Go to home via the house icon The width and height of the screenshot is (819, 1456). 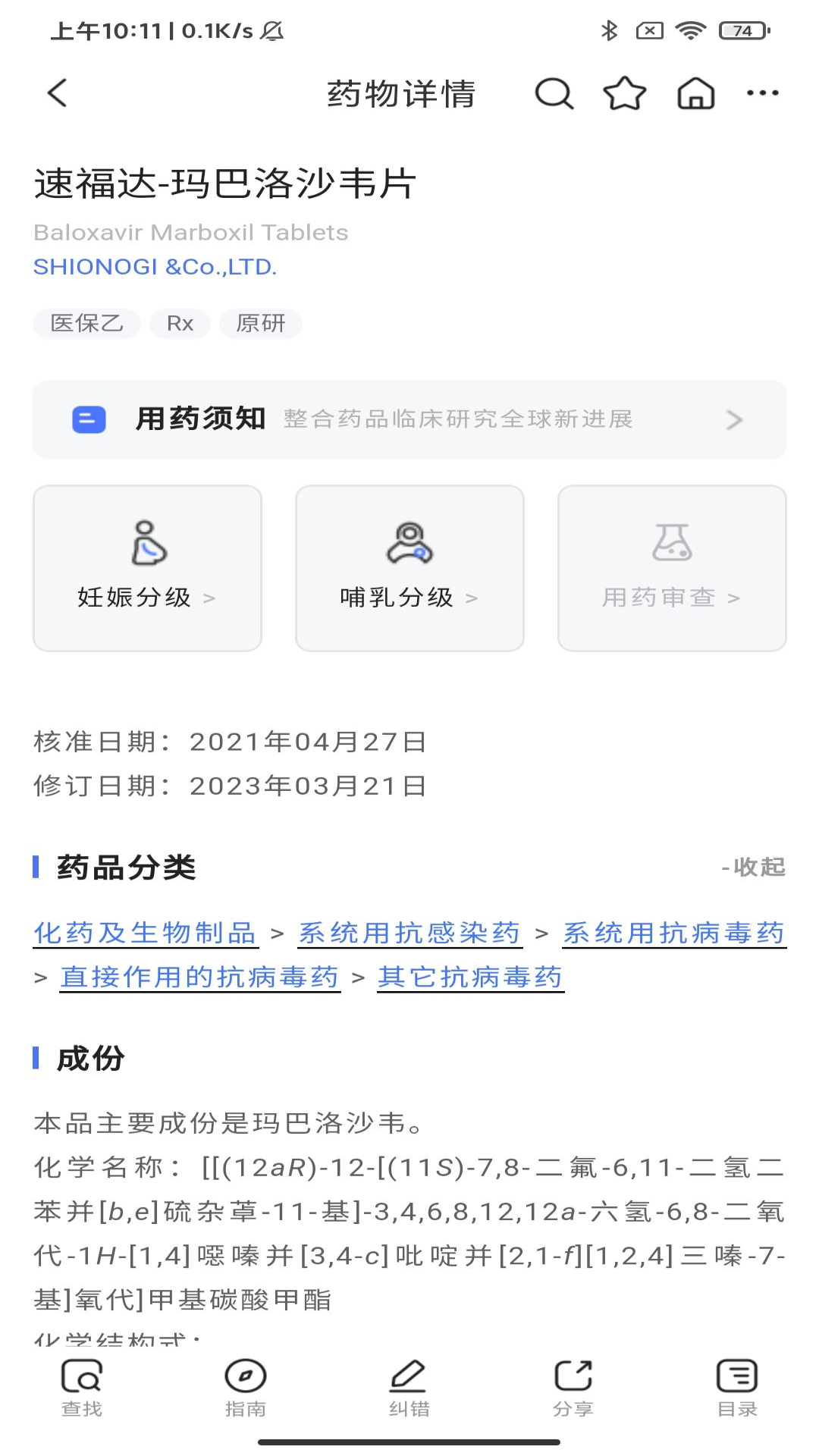point(695,93)
